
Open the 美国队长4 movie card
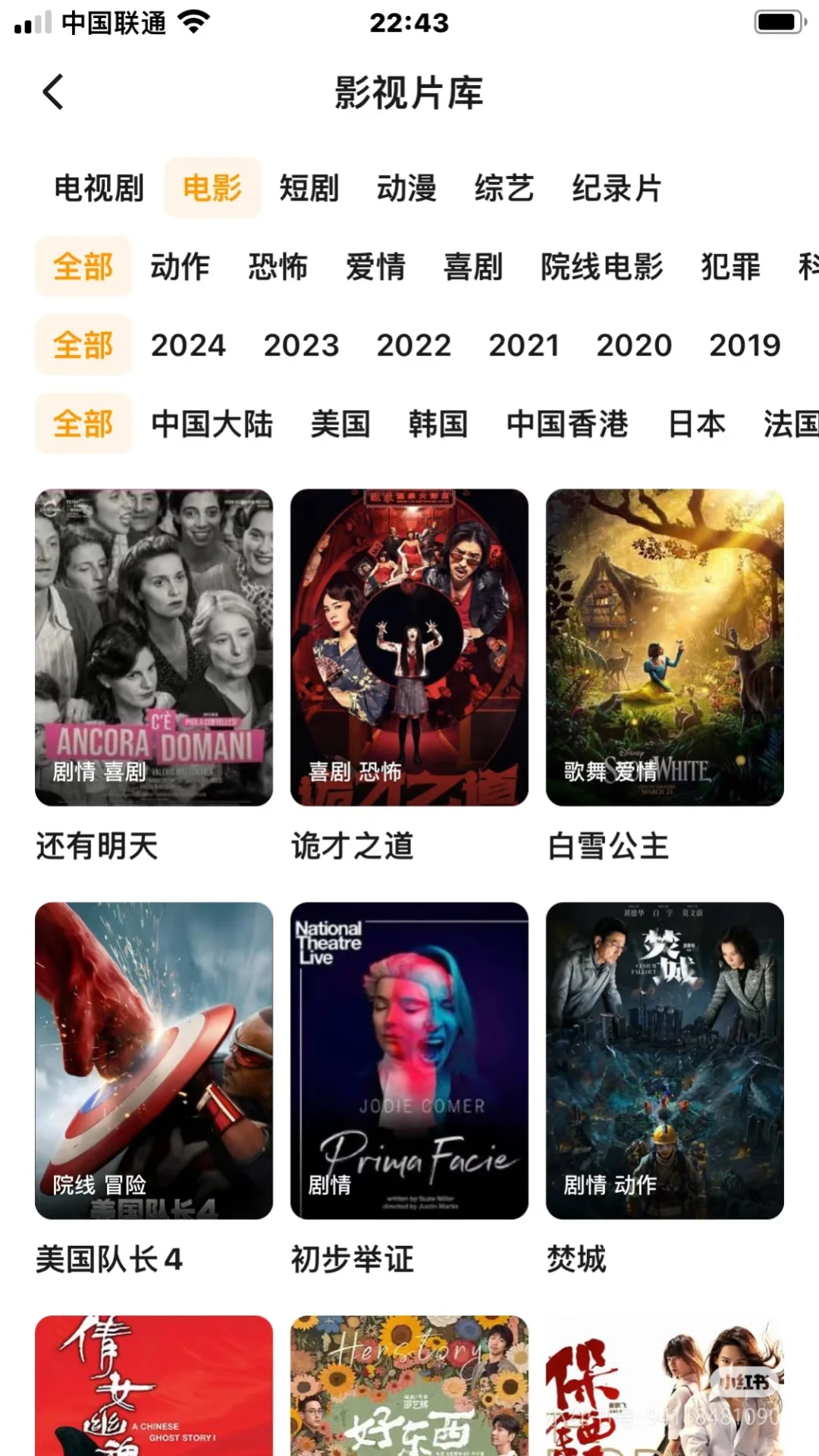(154, 1060)
